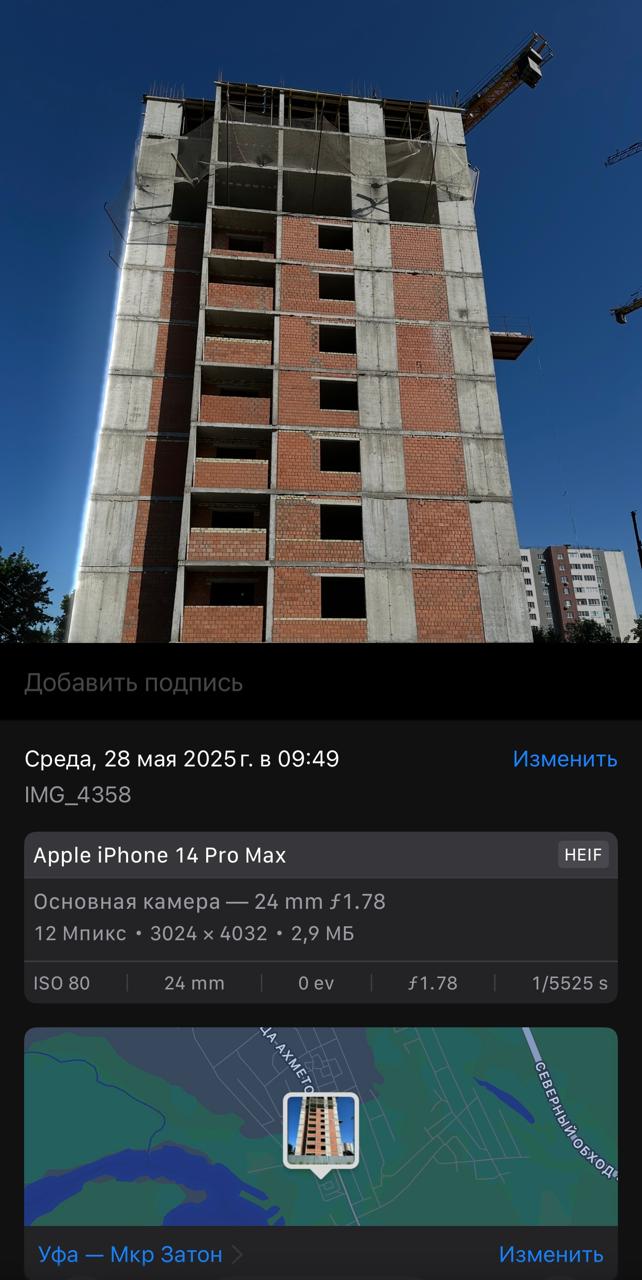The width and height of the screenshot is (642, 1280).
Task: Tap "Изменить" under the map to edit location
Action: [x=551, y=1254]
